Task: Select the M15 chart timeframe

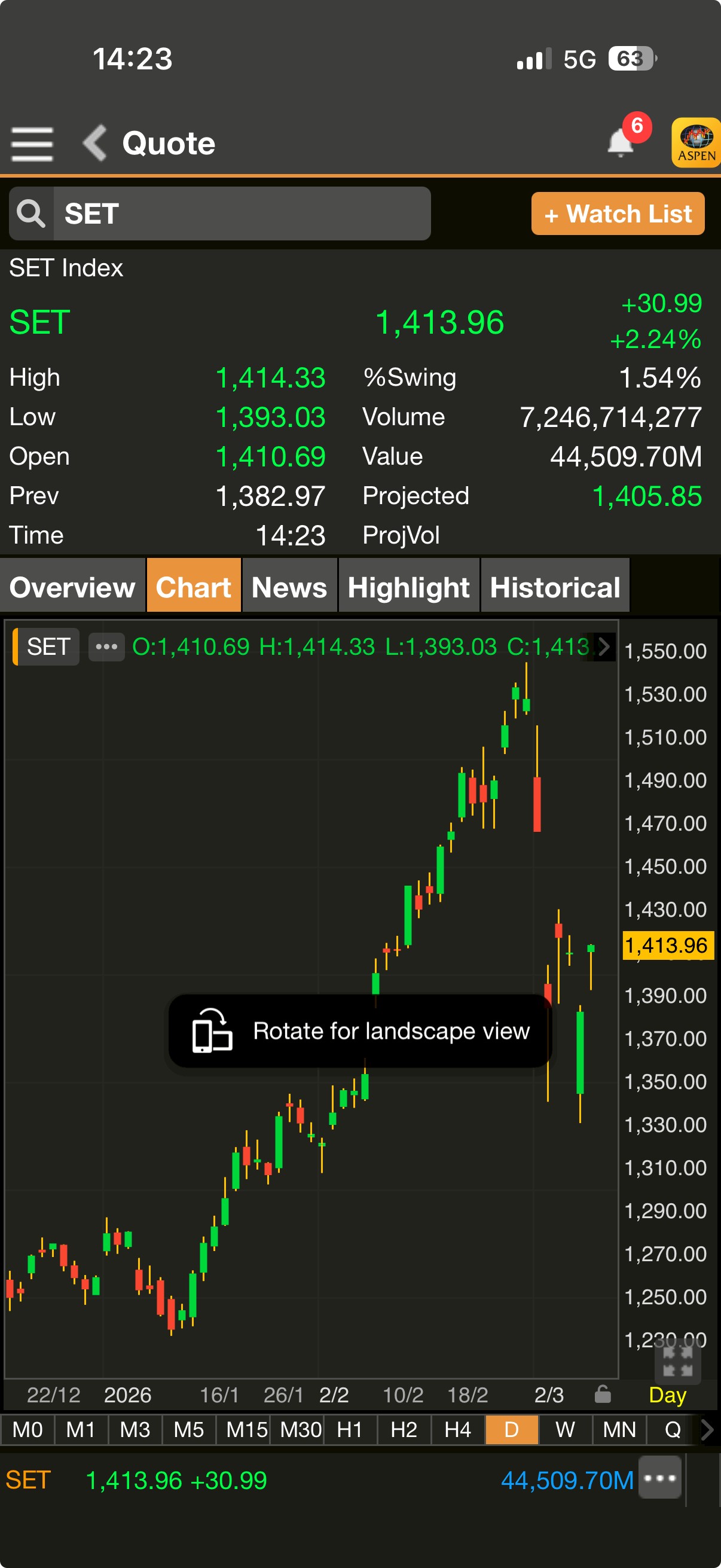Action: tap(246, 1429)
